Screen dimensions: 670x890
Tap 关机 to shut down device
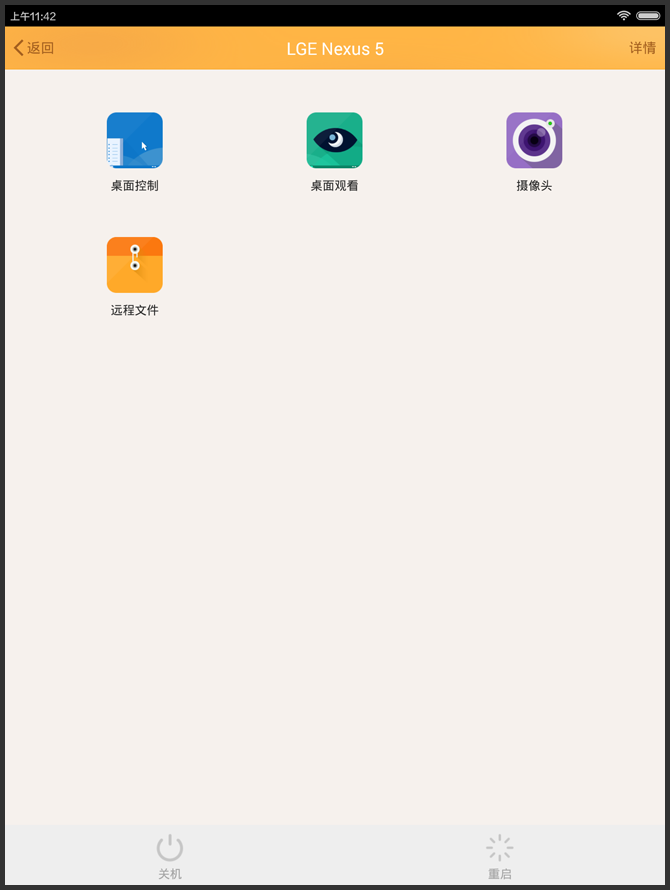coord(170,855)
